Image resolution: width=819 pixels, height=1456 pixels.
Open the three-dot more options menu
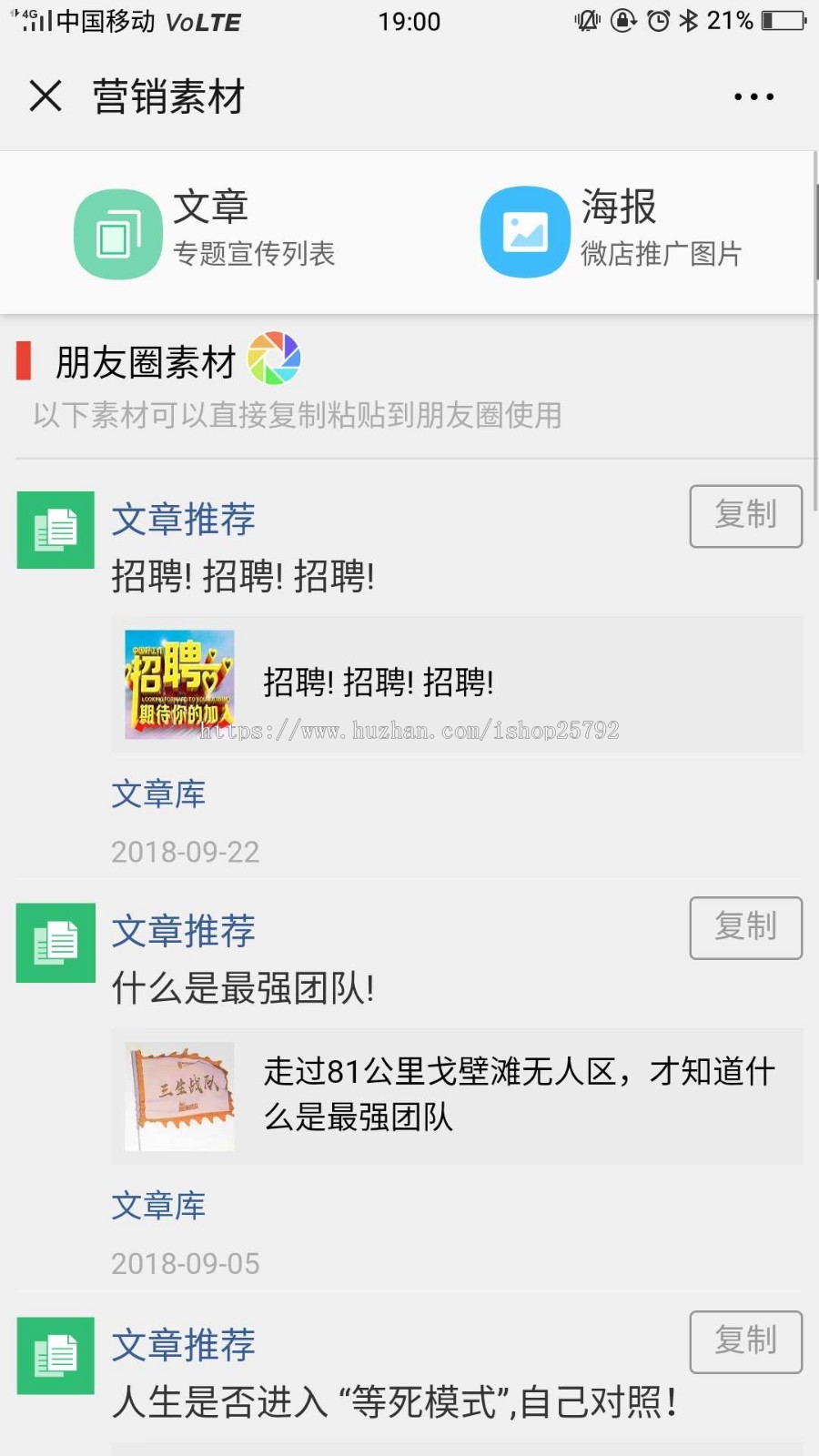pyautogui.click(x=752, y=96)
